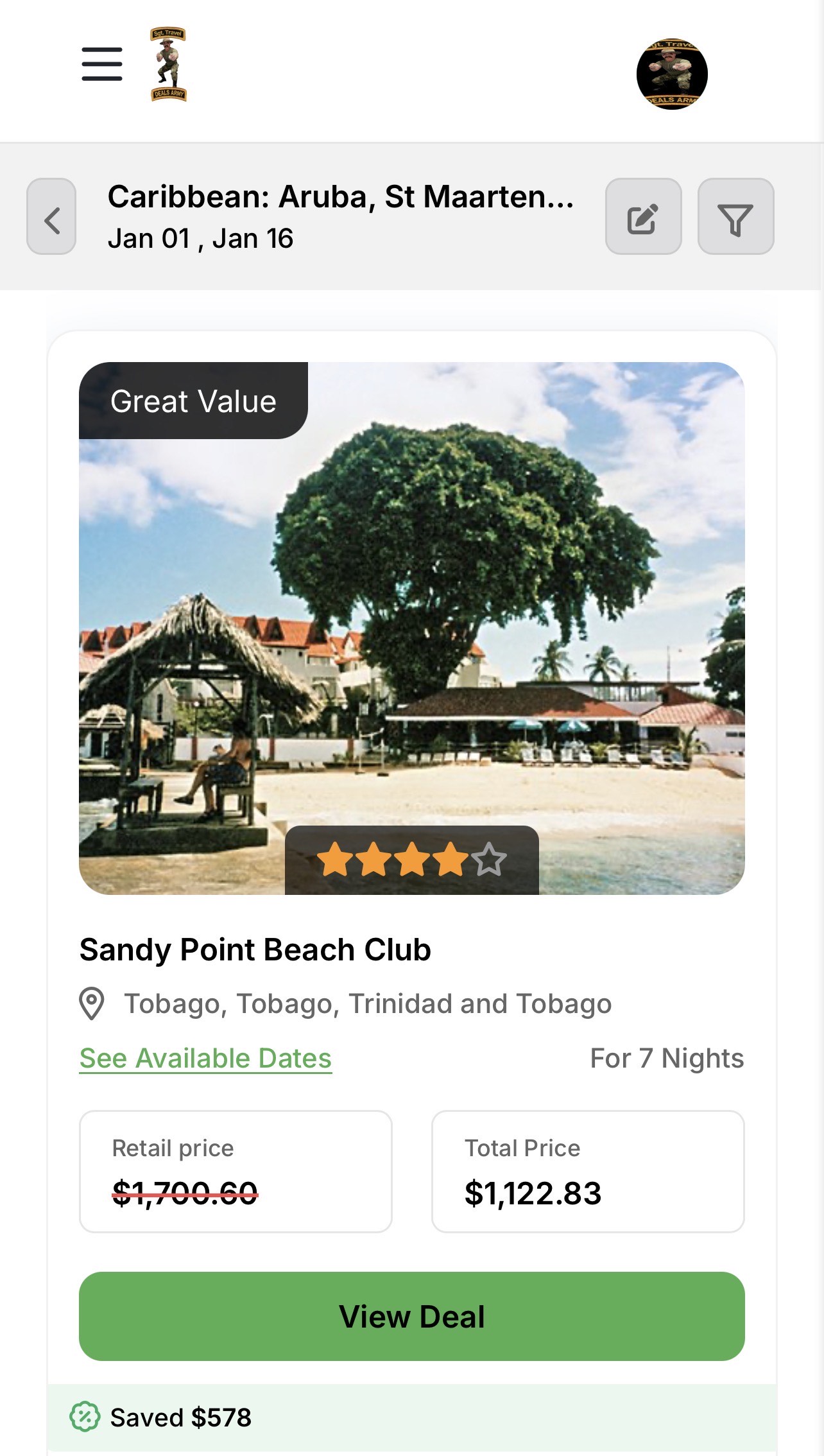The height and width of the screenshot is (1456, 824).
Task: Open the results filter options
Action: 735,216
